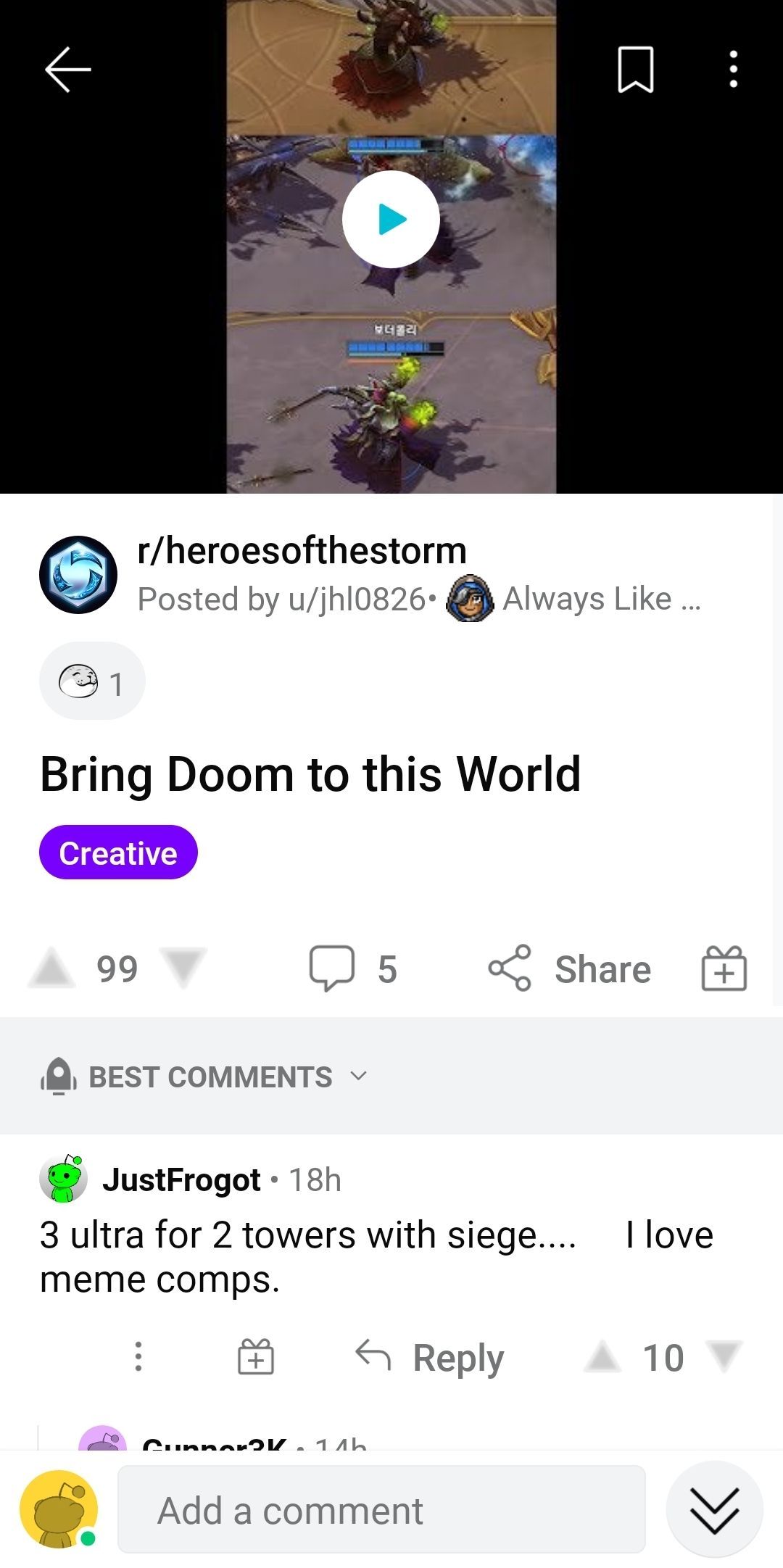Share this post

click(570, 969)
